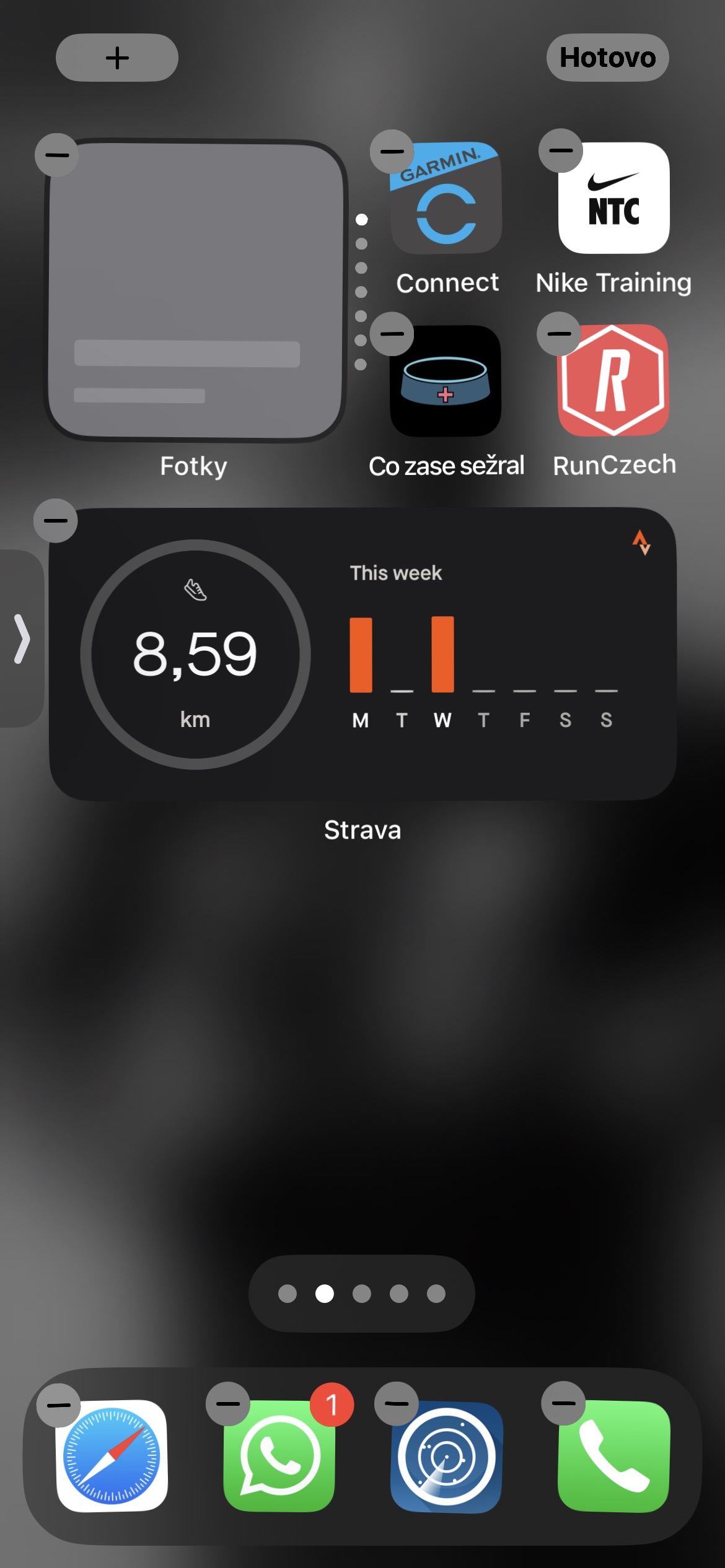This screenshot has height=1568, width=725.
Task: Remove WhatsApp from the dock
Action: (x=227, y=1404)
